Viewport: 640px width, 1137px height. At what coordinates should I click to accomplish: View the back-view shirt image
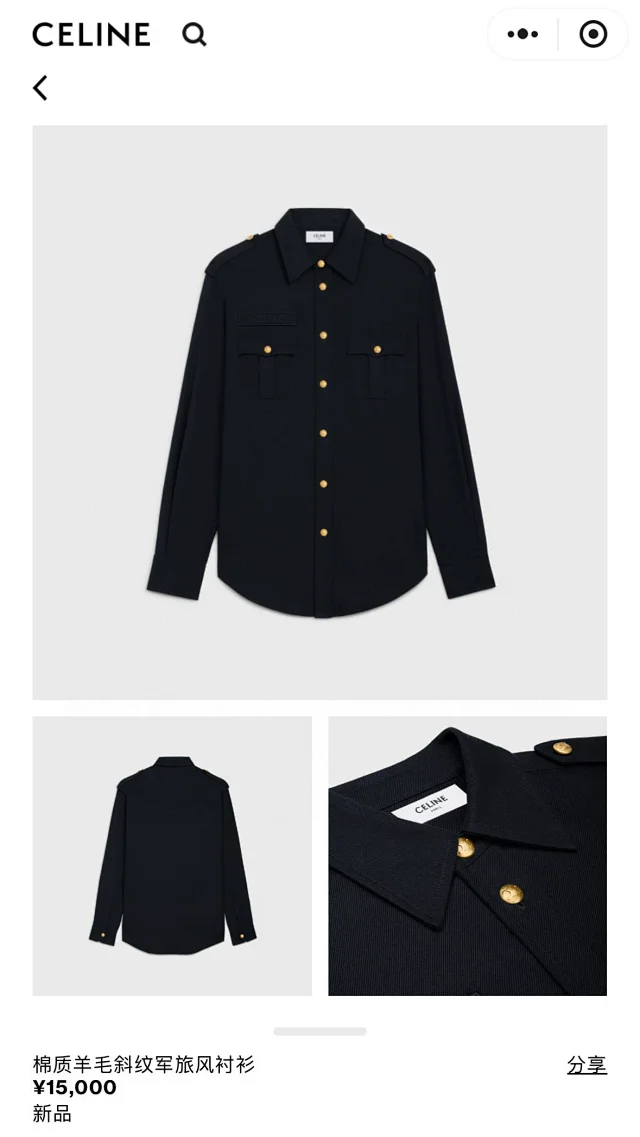[172, 855]
